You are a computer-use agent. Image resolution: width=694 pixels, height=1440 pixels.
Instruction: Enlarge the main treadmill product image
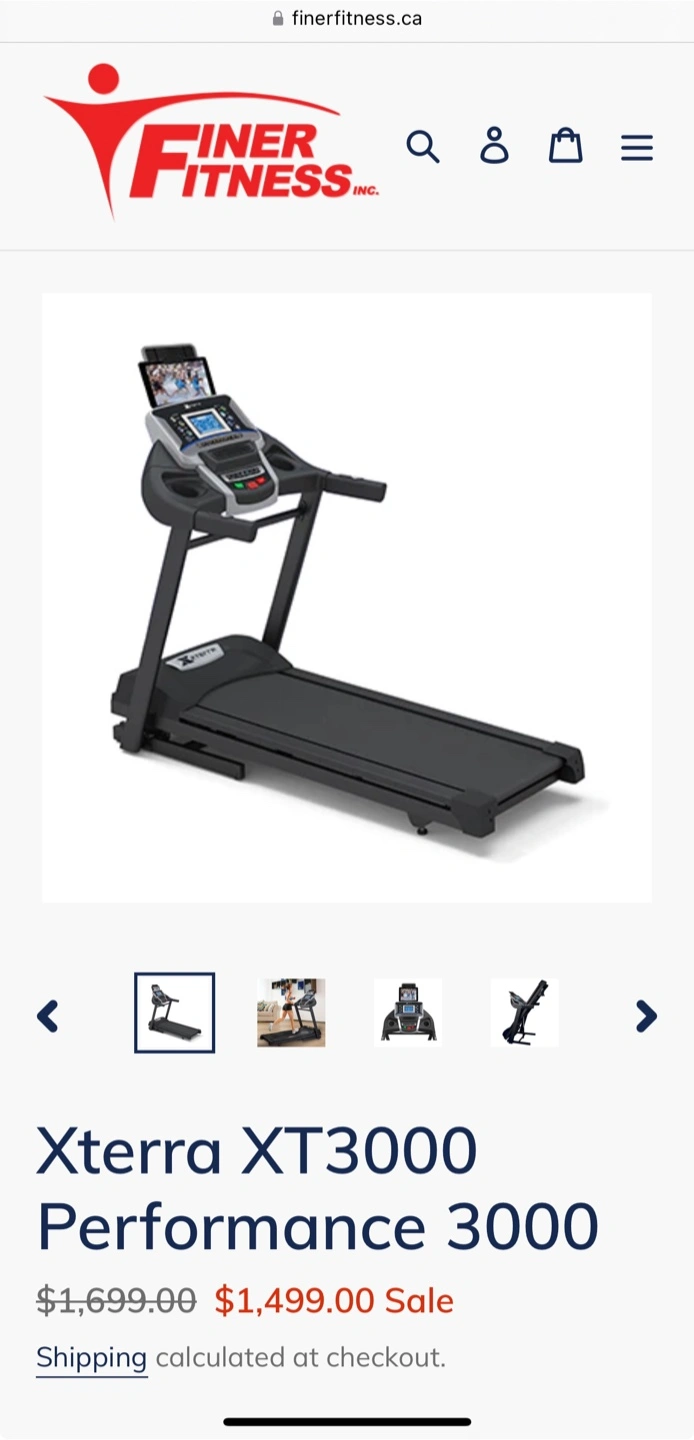coord(347,598)
